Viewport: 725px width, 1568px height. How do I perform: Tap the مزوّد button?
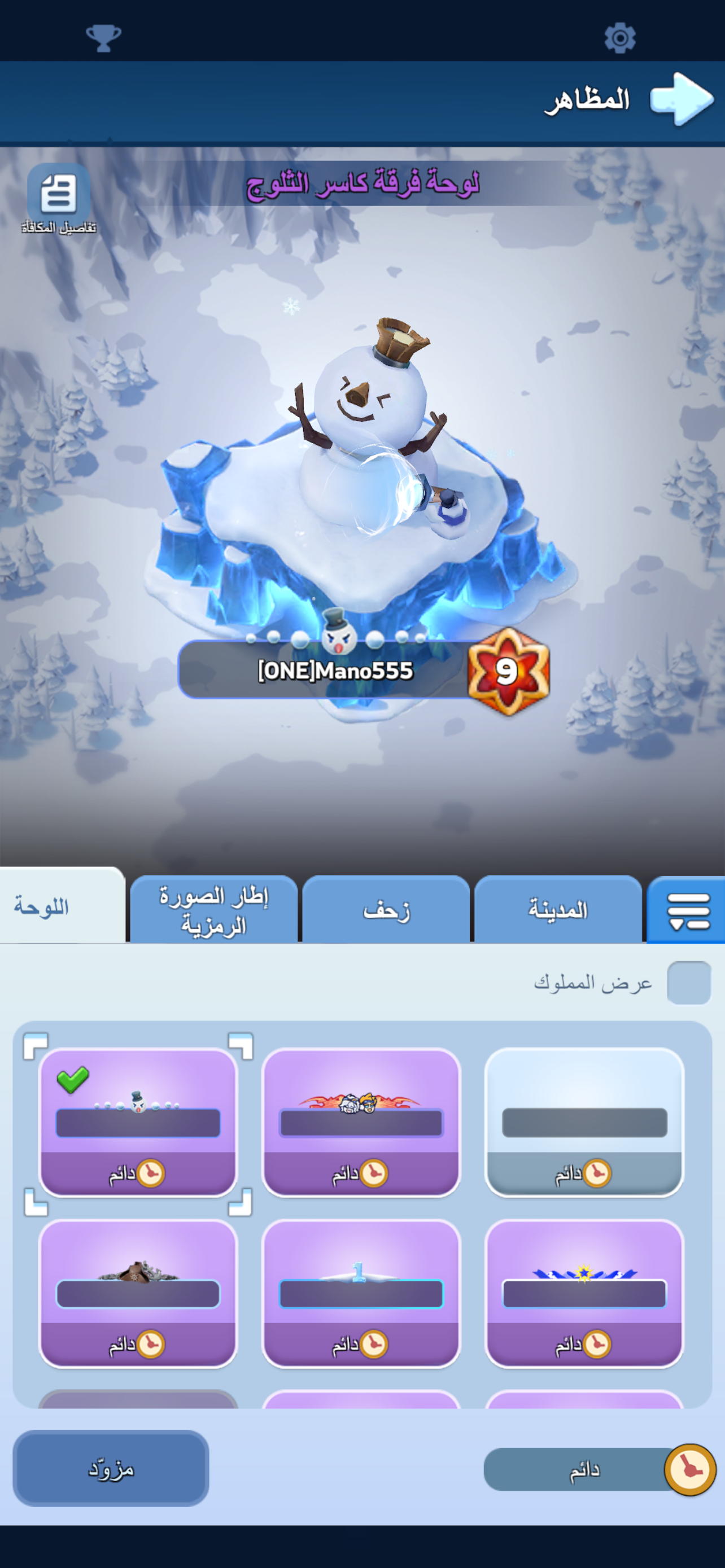pos(111,1468)
